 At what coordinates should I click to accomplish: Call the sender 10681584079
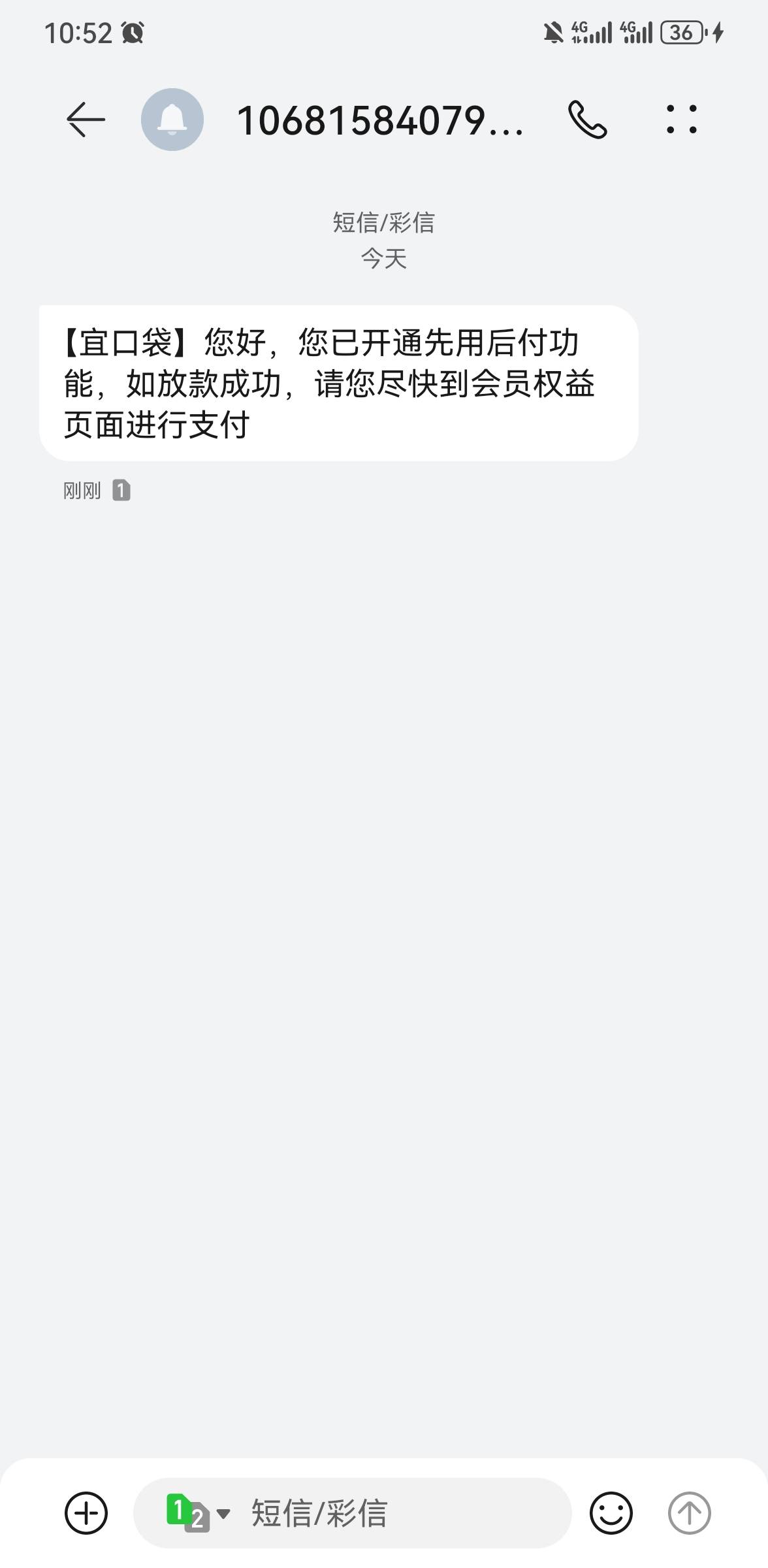588,120
